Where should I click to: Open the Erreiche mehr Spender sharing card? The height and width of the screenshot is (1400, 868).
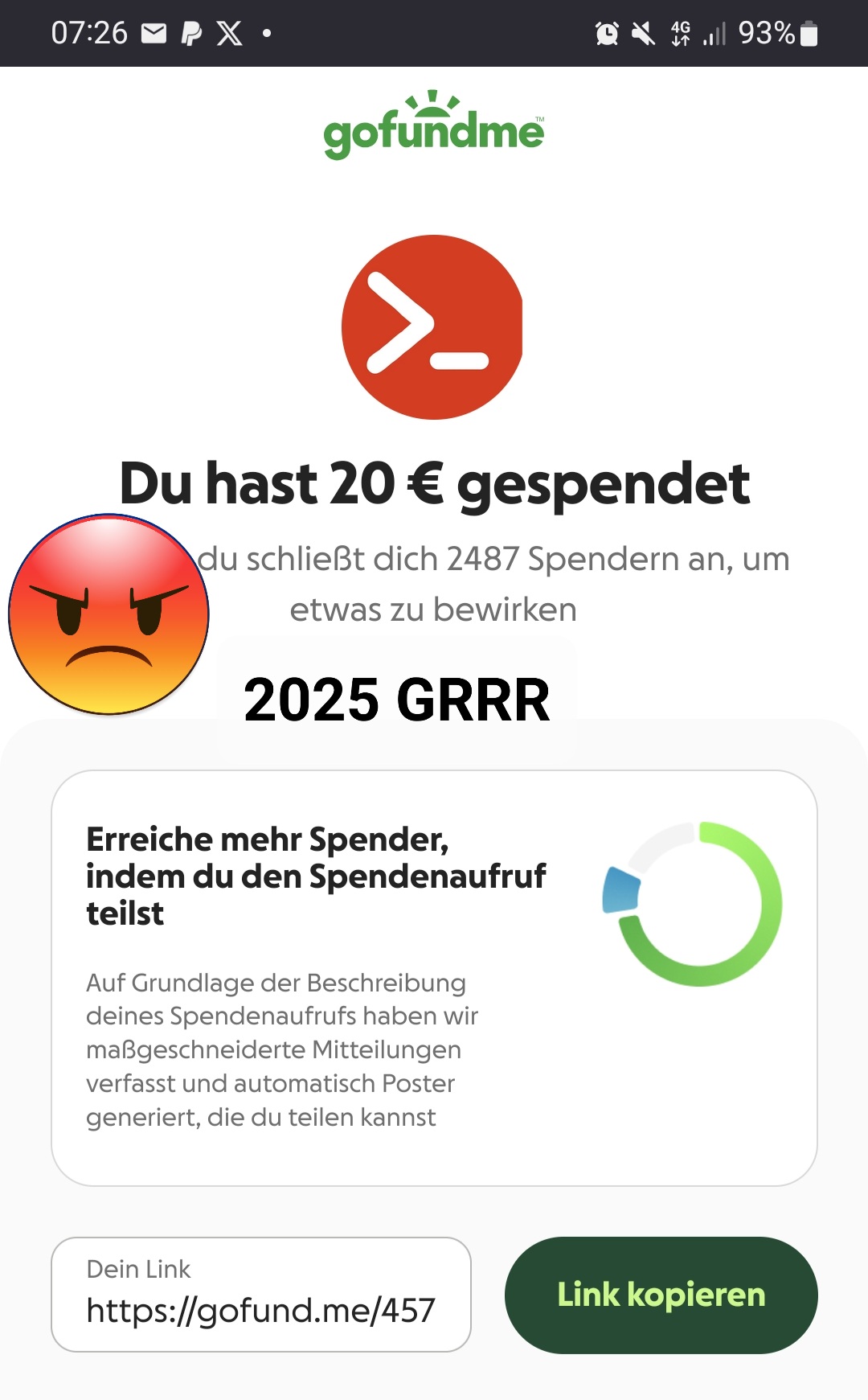[x=434, y=977]
